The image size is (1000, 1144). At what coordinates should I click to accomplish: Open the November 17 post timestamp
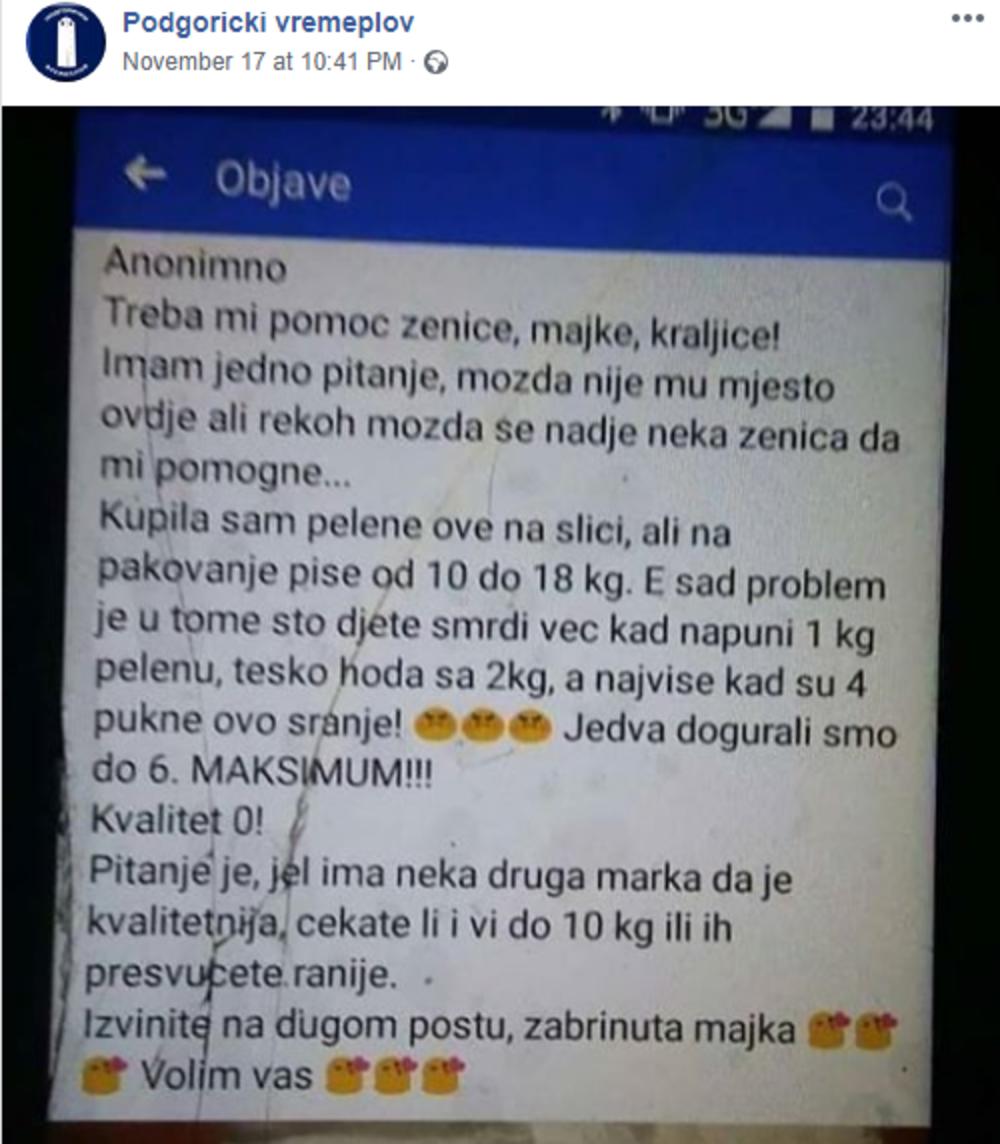(262, 62)
